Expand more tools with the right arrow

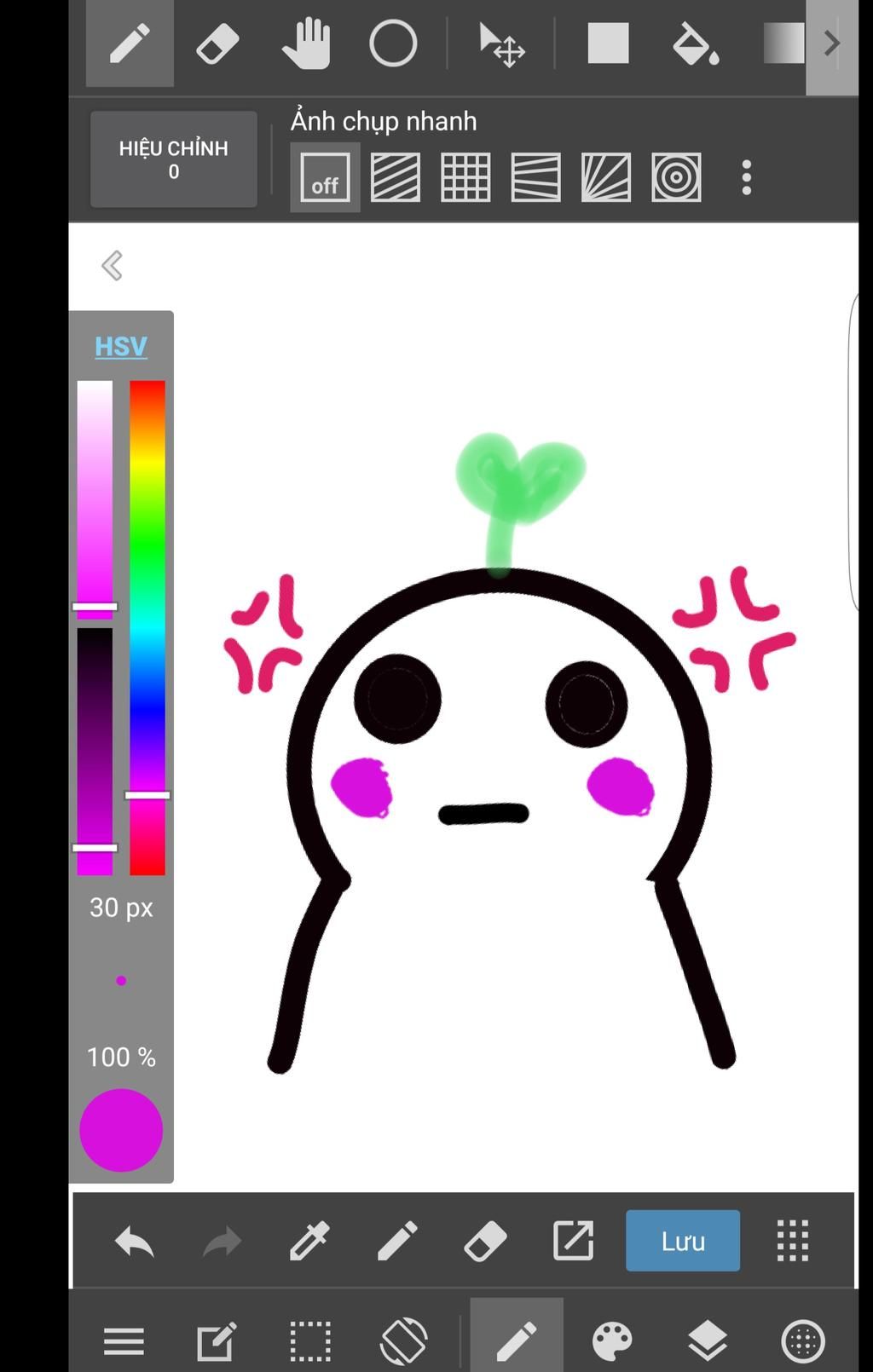pos(831,44)
